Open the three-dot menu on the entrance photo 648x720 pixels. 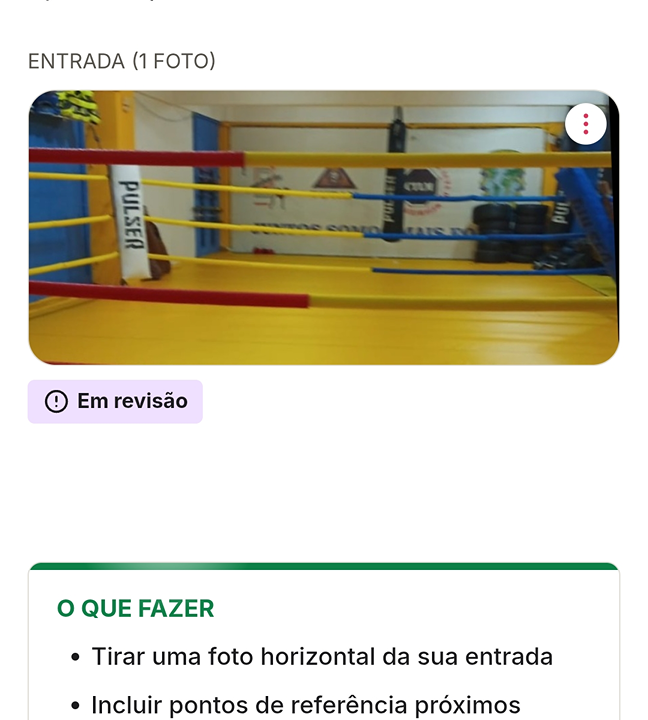pos(585,125)
